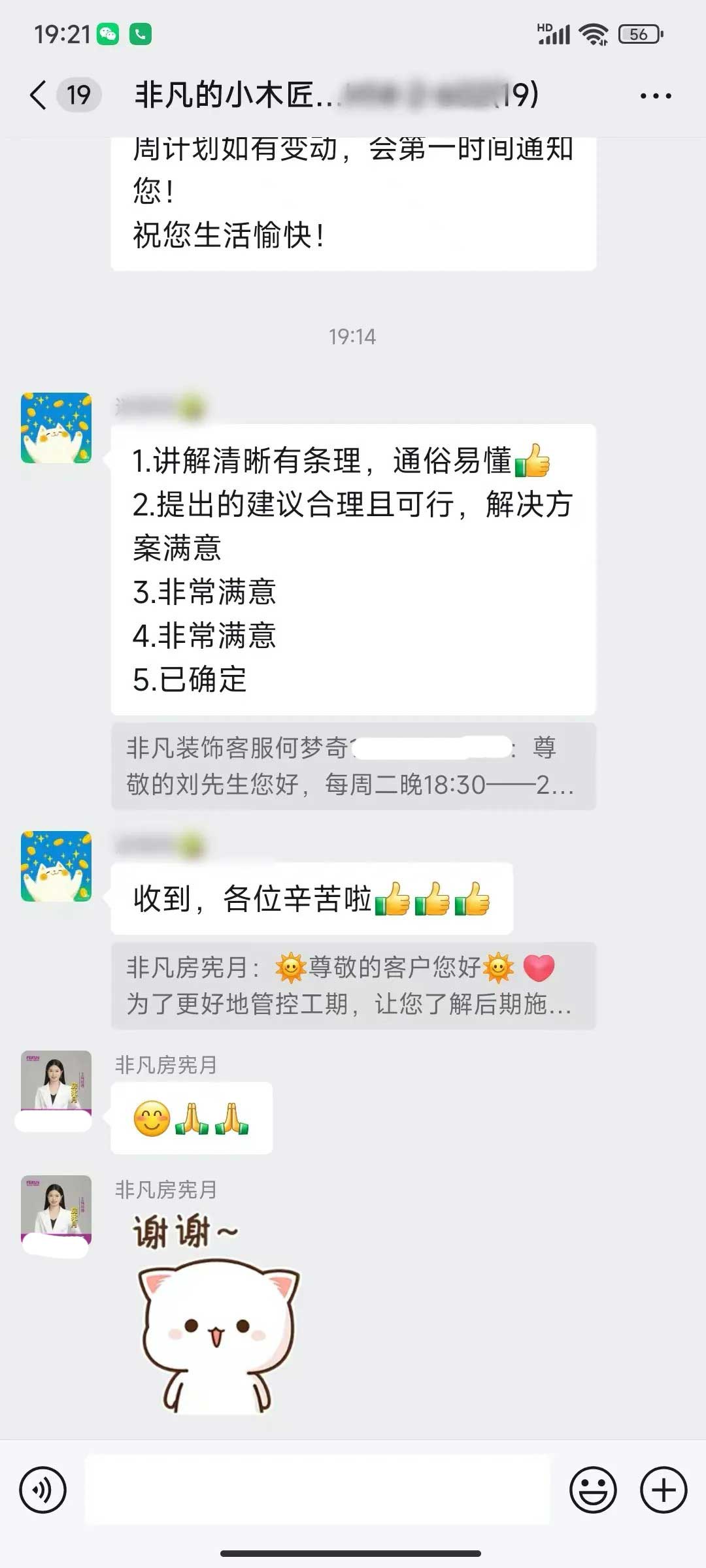
Task: Open the group chat overflow menu
Action: (655, 96)
